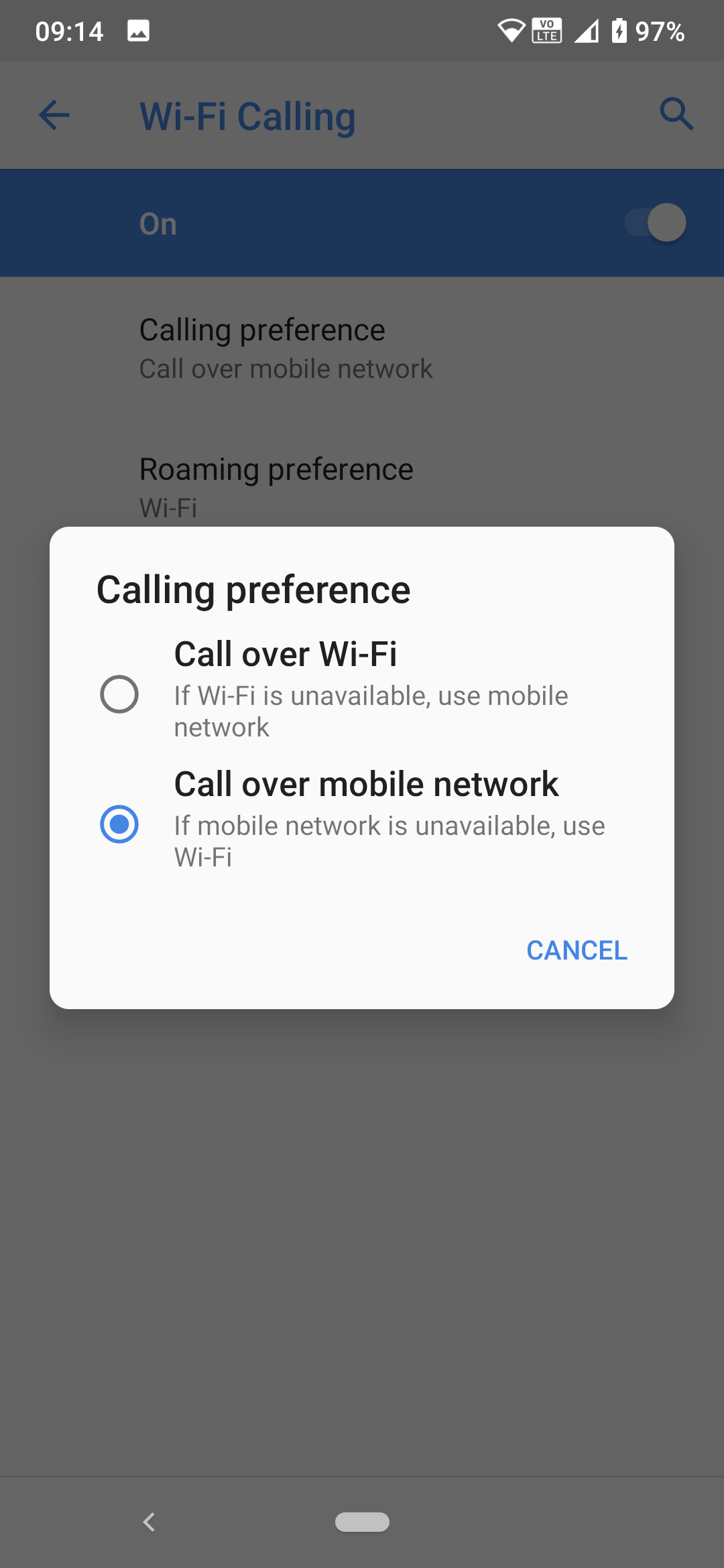
Task: Tap the home pill in the navigation bar
Action: [362, 1522]
